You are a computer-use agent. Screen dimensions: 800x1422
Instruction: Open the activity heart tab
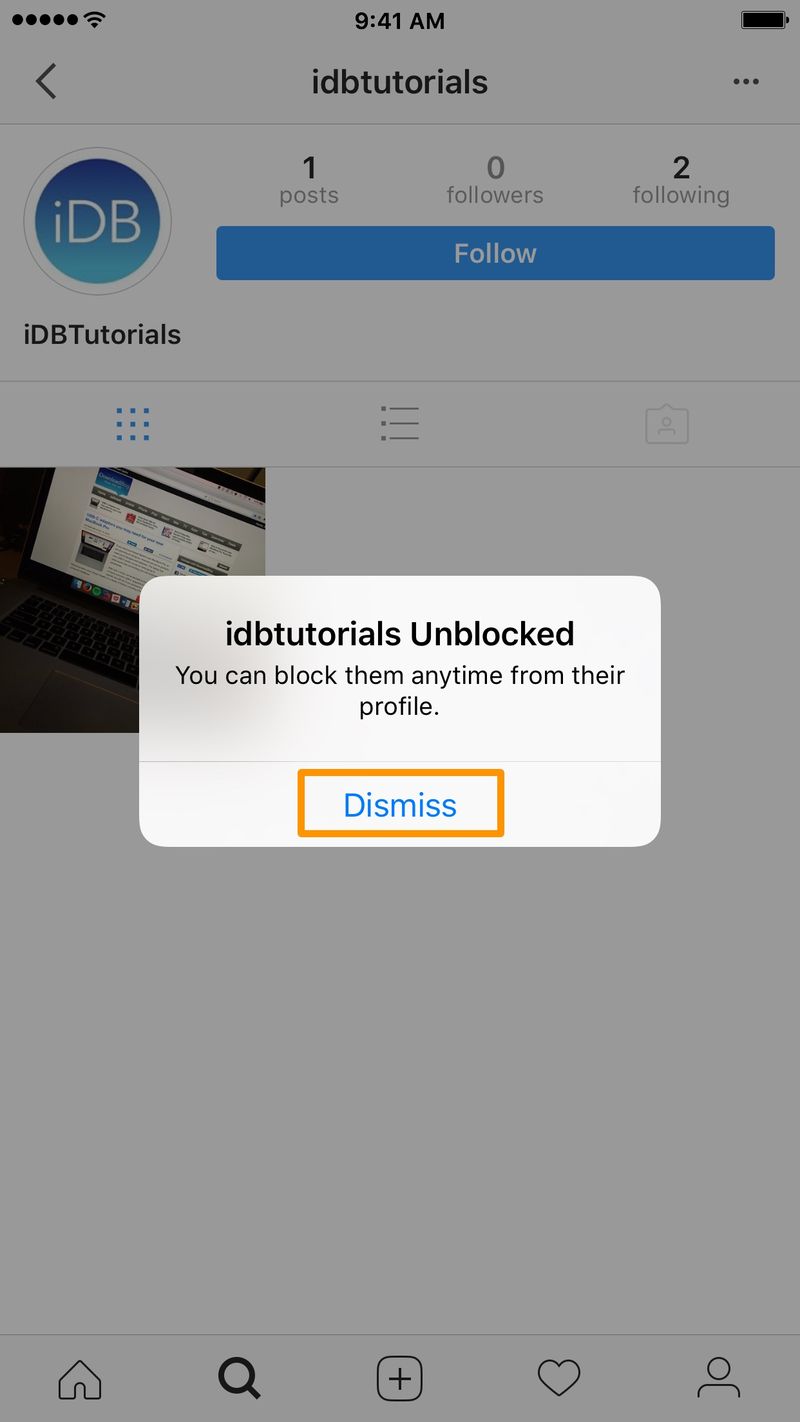(x=559, y=1380)
